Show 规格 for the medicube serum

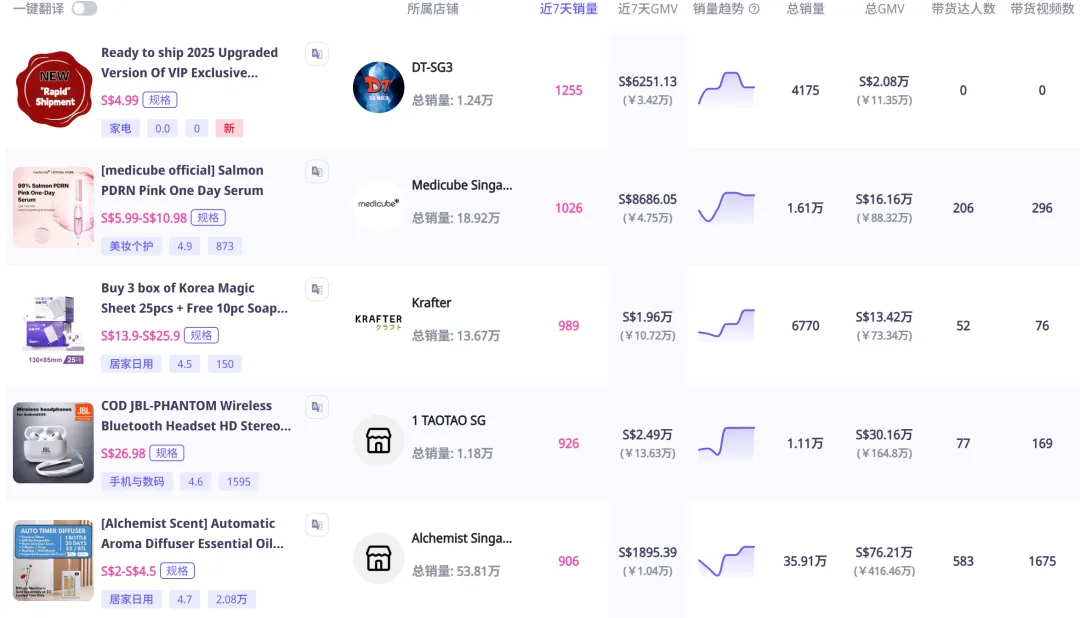pyautogui.click(x=208, y=218)
